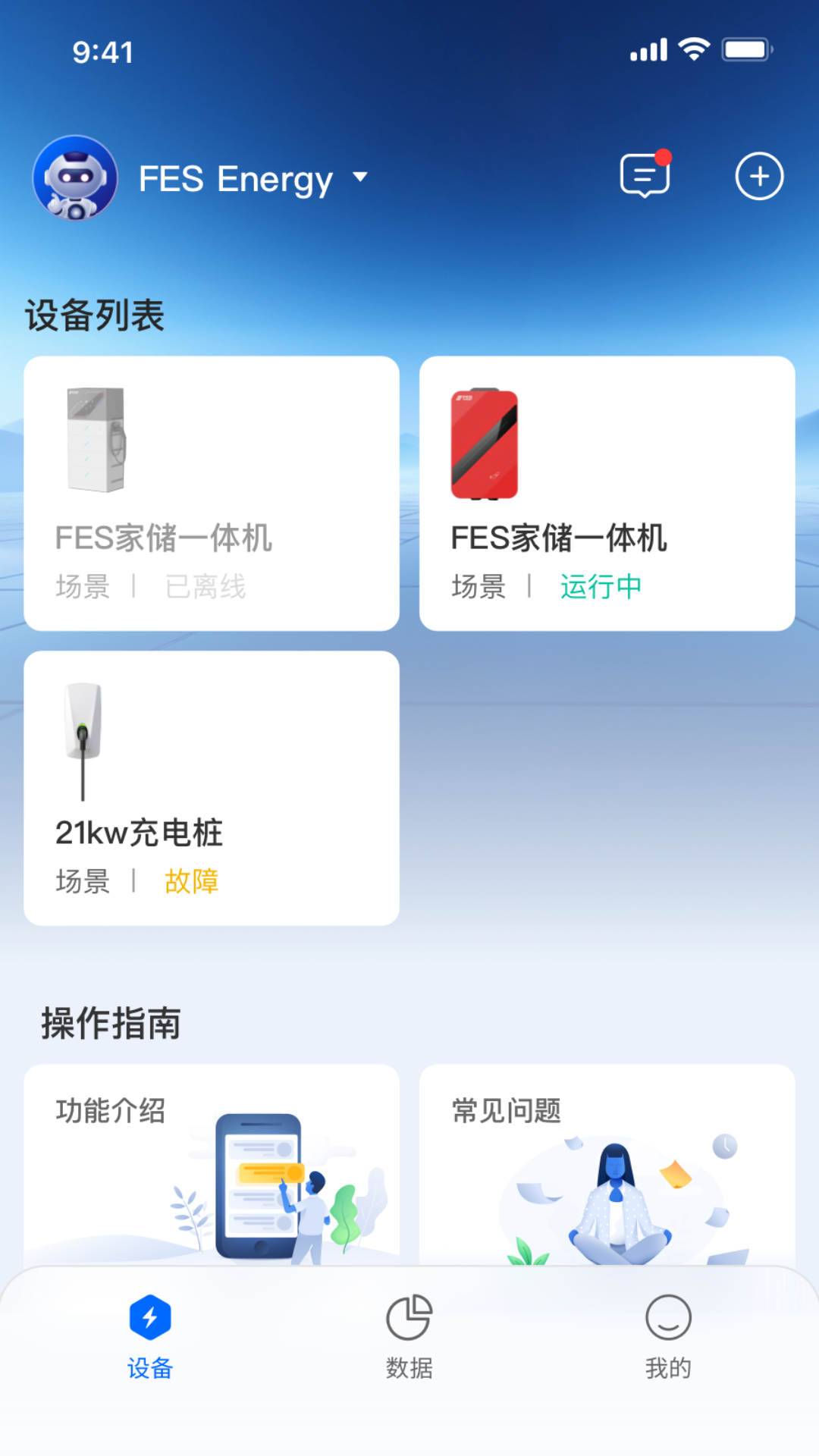Tap the plus icon to add a device

[x=759, y=176]
